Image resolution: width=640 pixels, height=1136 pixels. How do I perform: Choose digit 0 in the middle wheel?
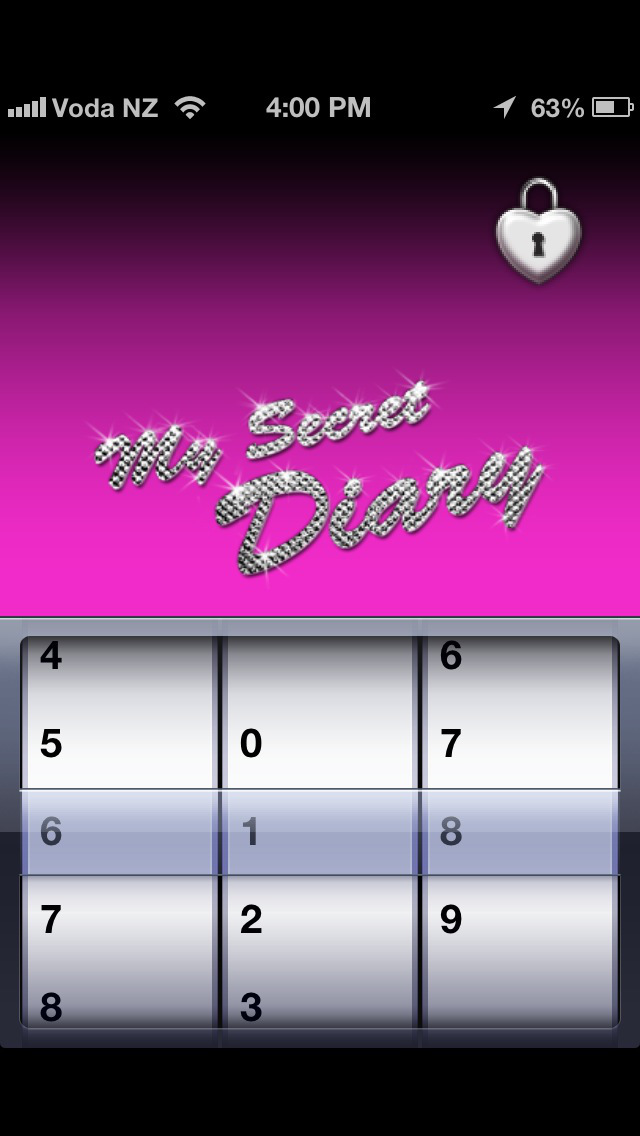tap(251, 744)
